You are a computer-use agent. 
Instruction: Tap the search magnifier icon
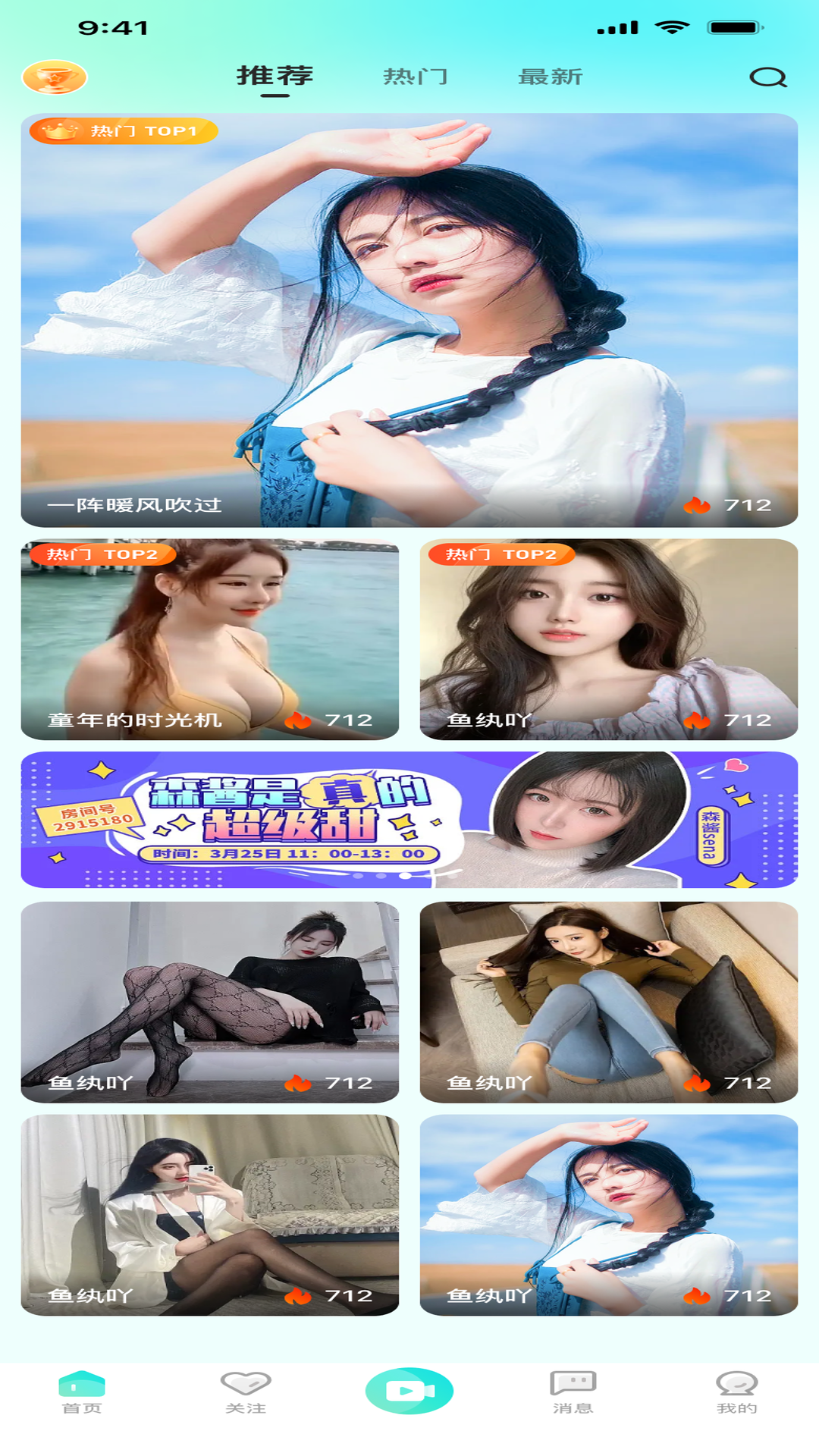[768, 77]
